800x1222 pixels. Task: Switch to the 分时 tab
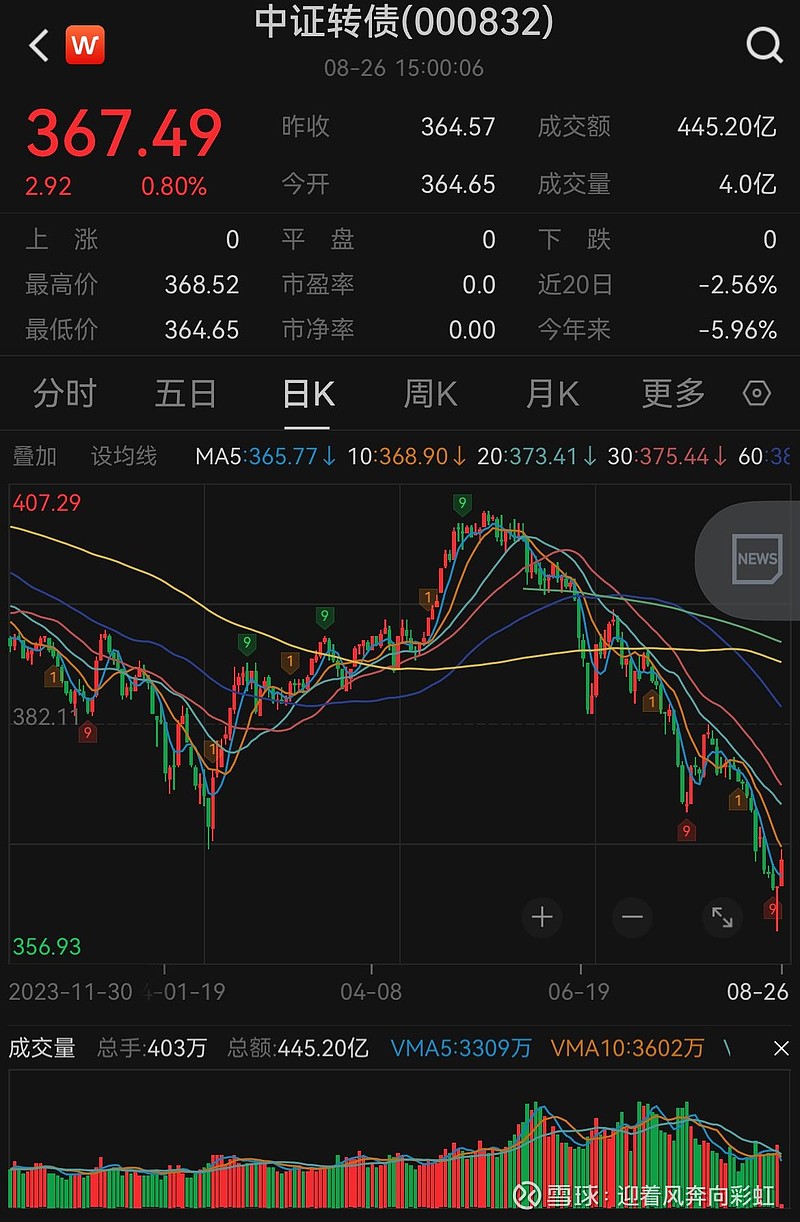coord(64,394)
